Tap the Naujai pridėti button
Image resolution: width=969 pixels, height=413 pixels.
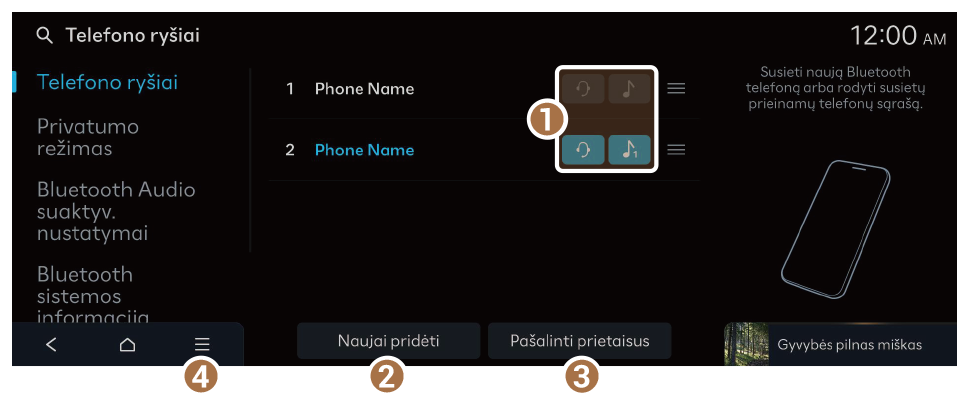coord(387,341)
